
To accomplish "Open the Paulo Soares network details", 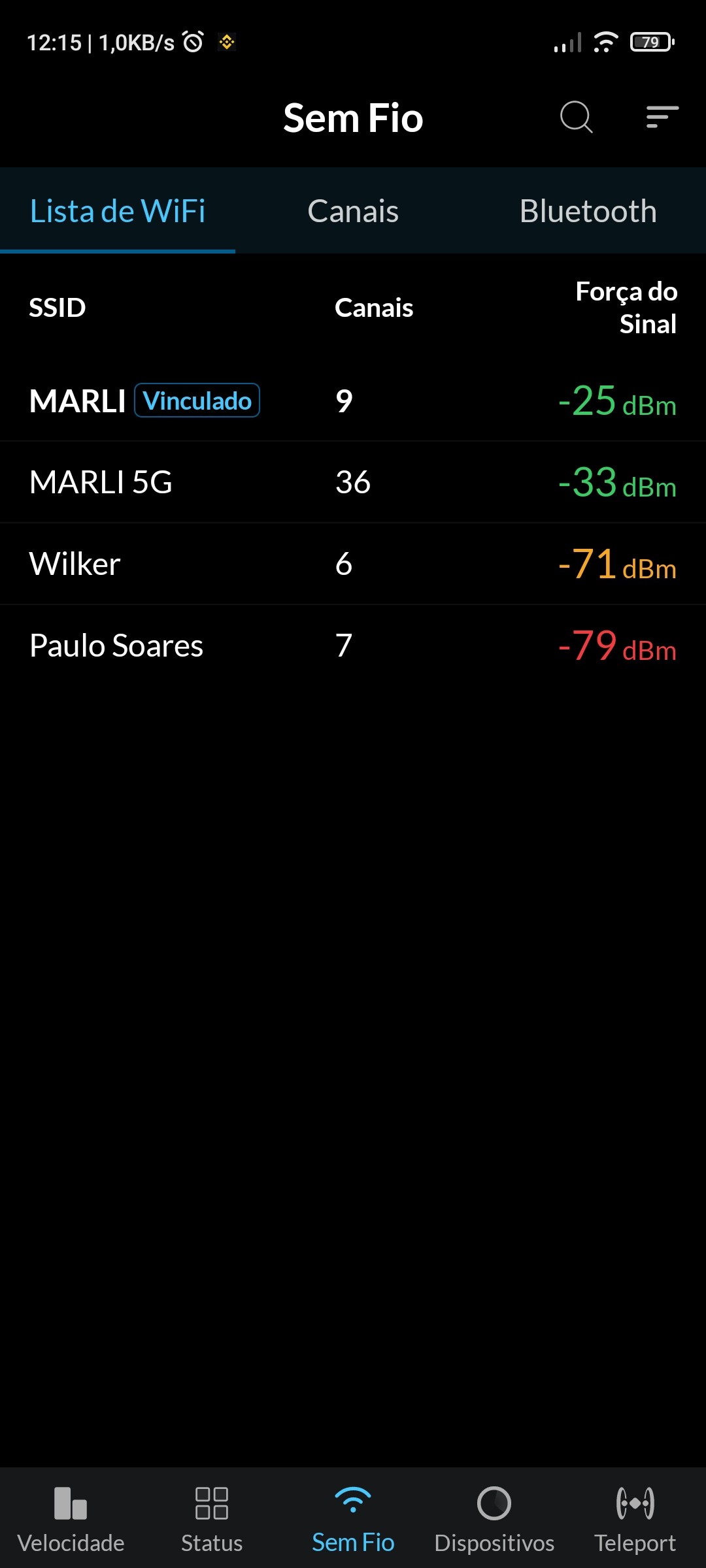I will 353,645.
